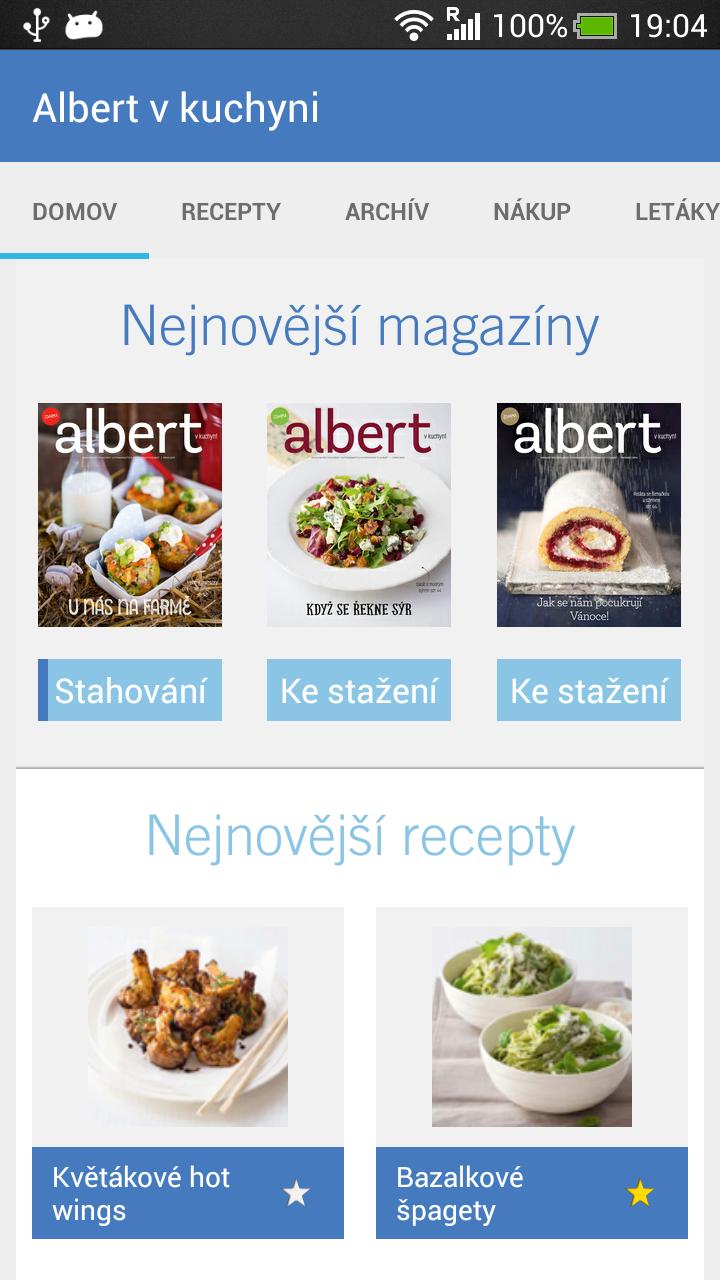
Task: Open the Květákové hot wings recipe
Action: click(188, 1027)
